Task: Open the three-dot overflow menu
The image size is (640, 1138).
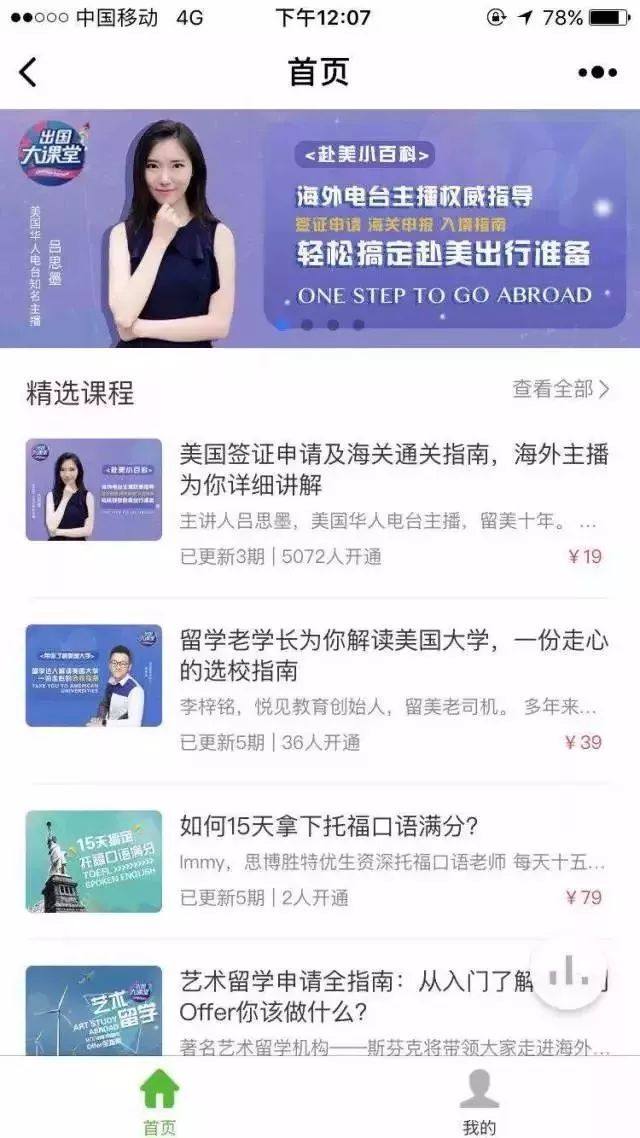Action: (x=597, y=72)
